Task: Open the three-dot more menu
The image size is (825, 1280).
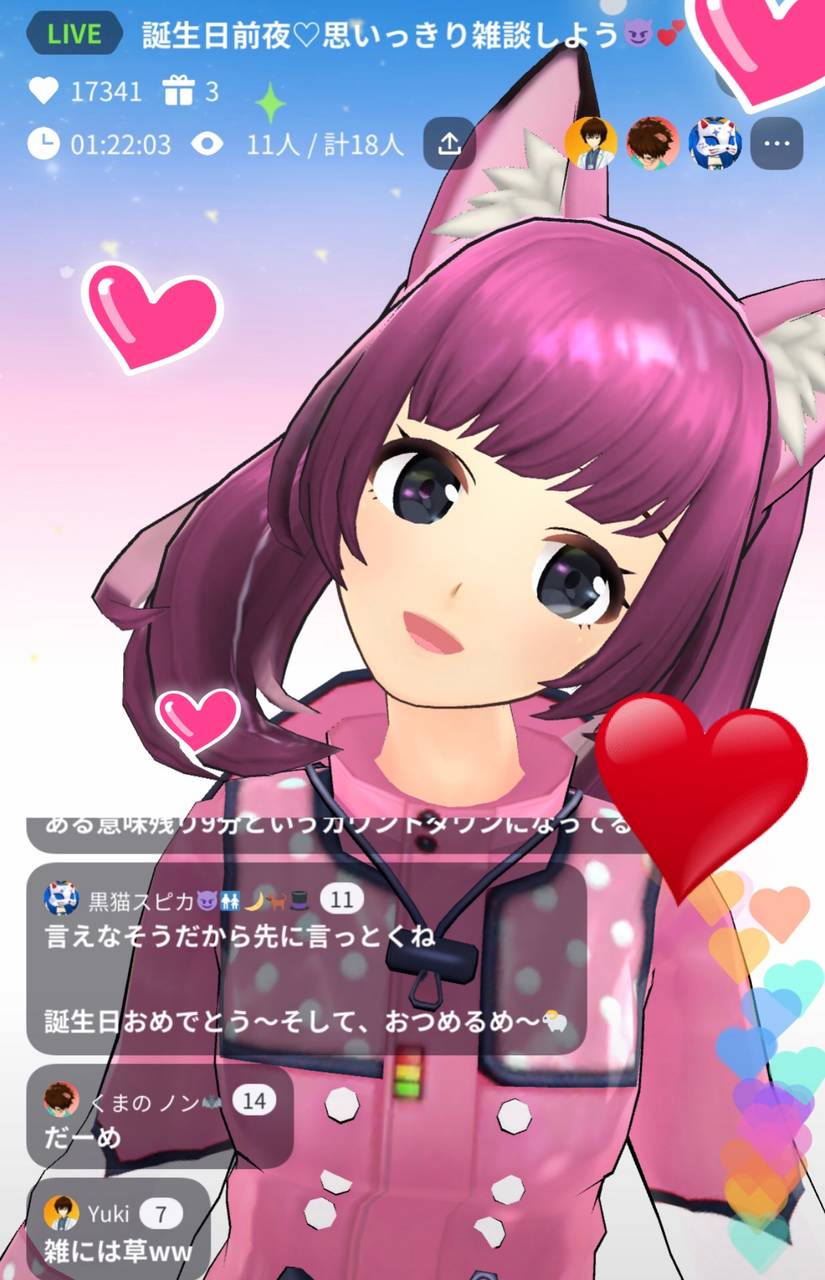Action: pos(776,143)
